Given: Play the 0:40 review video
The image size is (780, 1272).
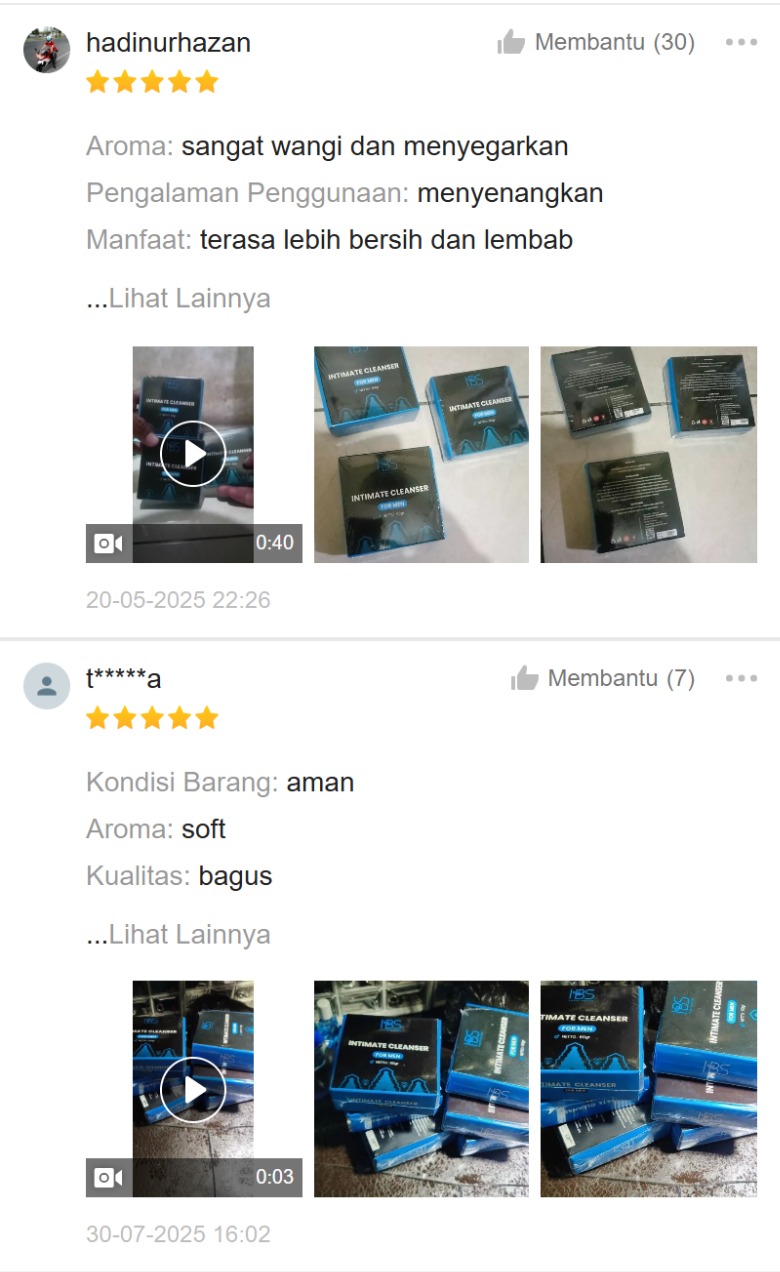Looking at the screenshot, I should click(193, 454).
